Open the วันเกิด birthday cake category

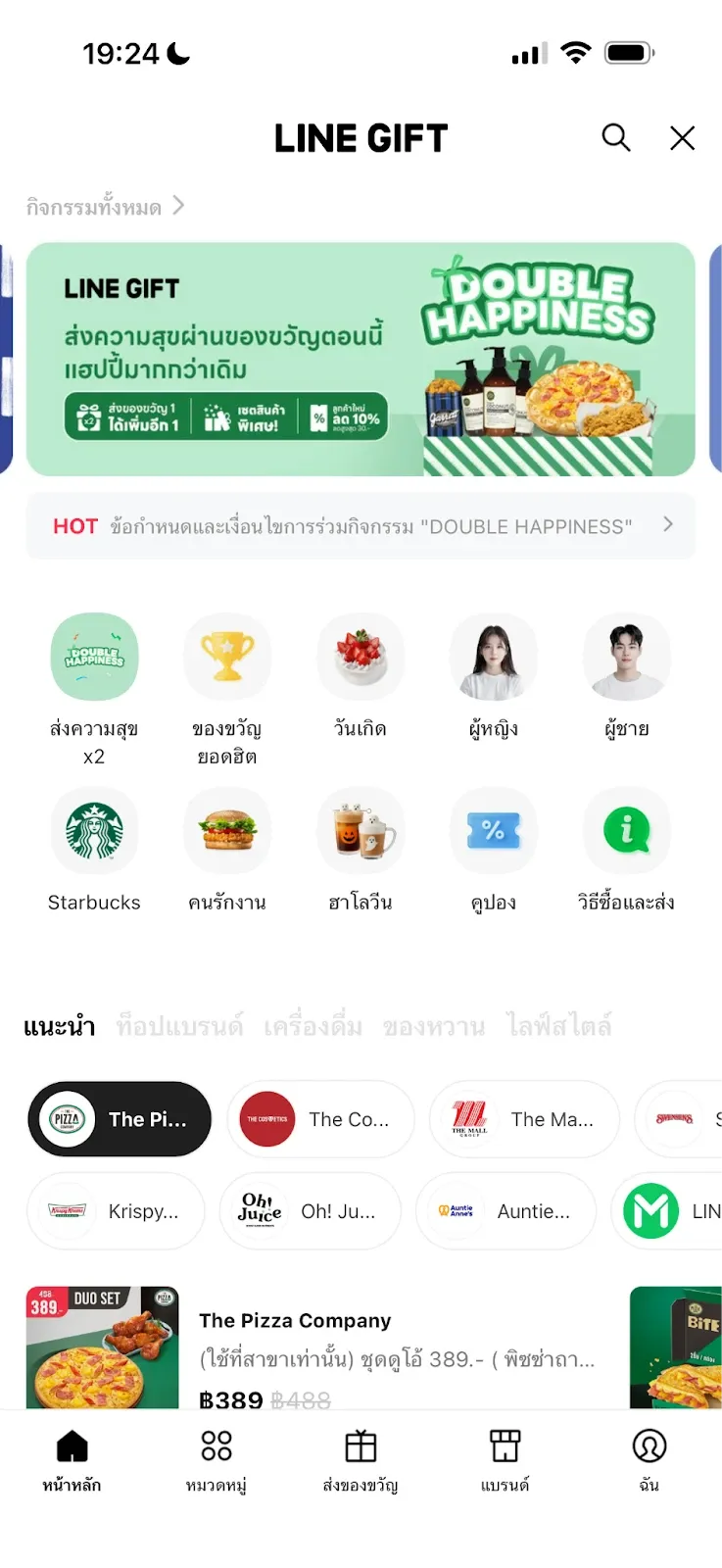(x=361, y=657)
